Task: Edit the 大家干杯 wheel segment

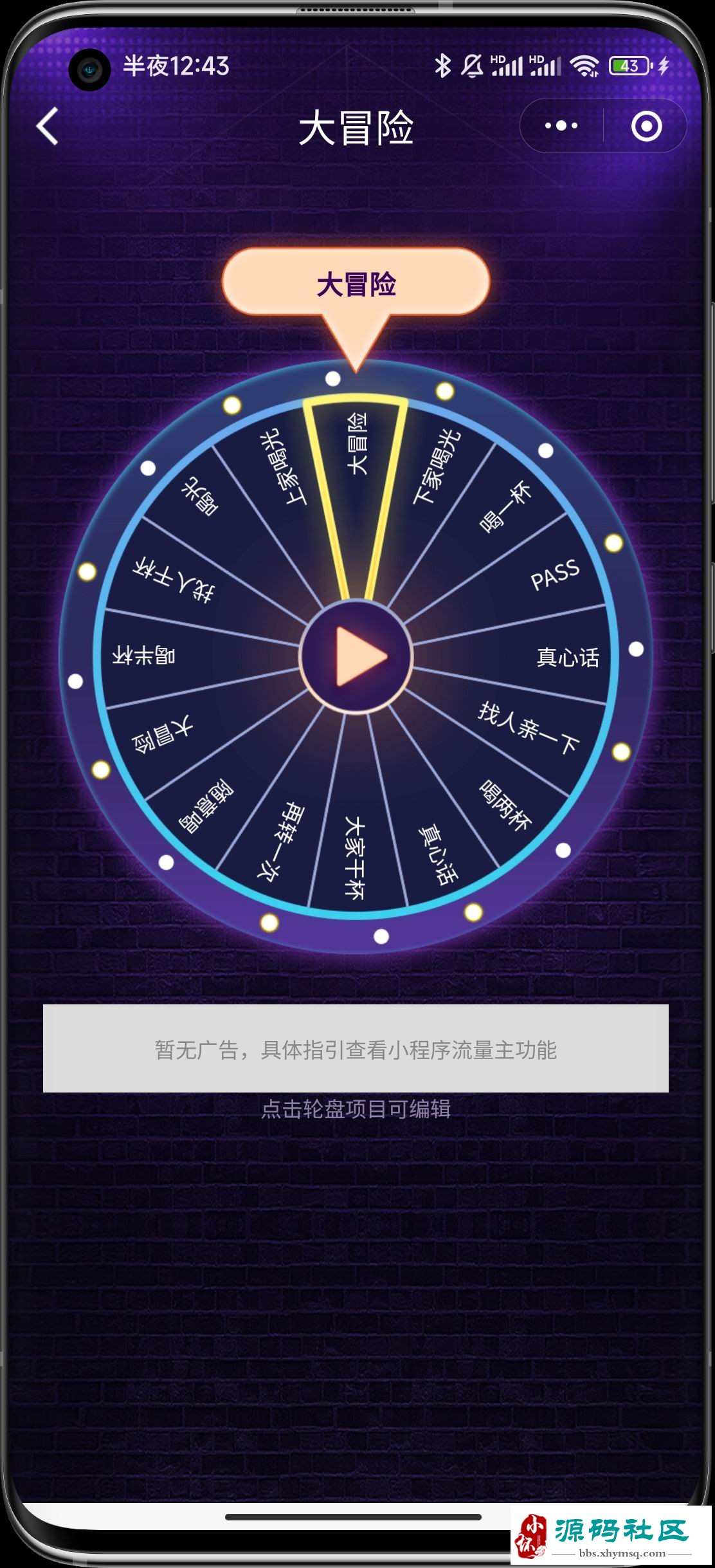Action: pyautogui.click(x=356, y=856)
